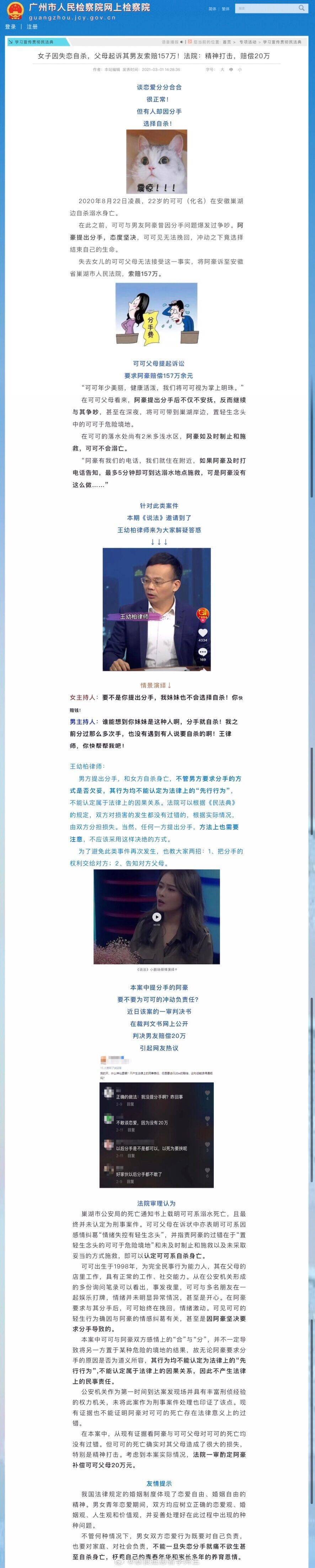
Task: Tap the magnifier search icon
Action: click(x=301, y=9)
